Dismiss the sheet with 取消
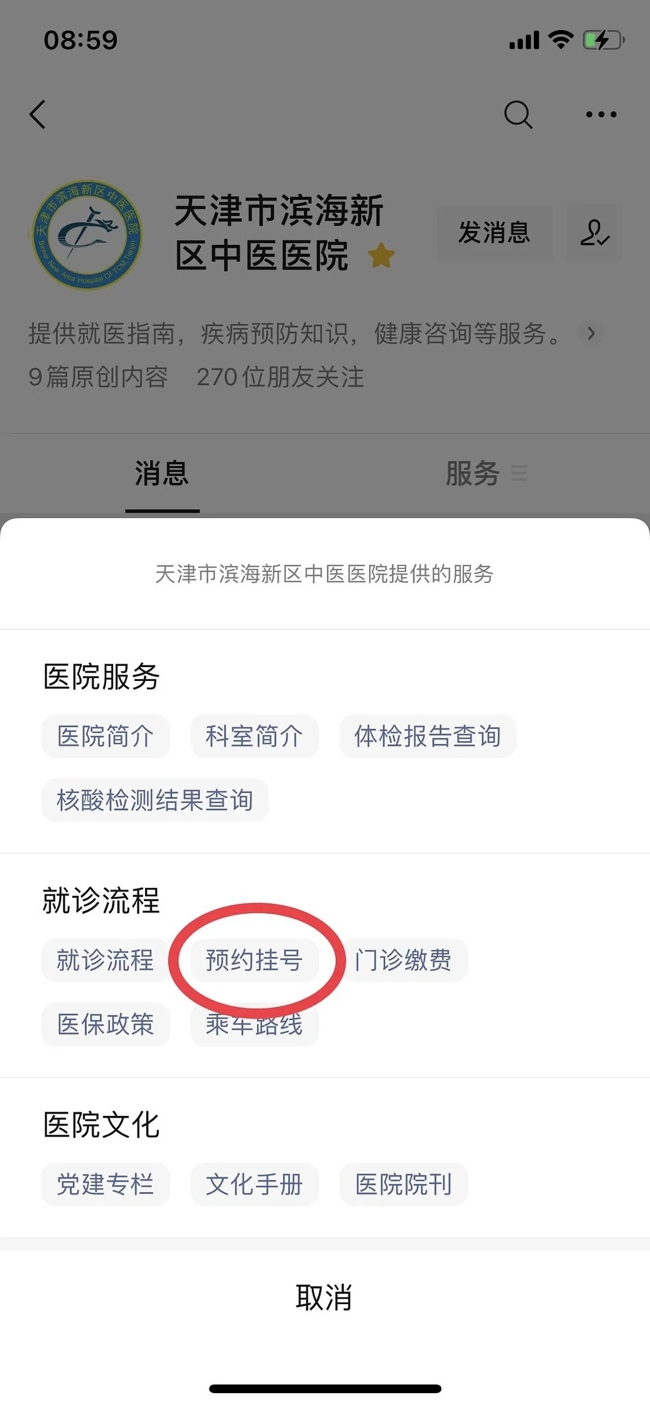Image resolution: width=650 pixels, height=1407 pixels. tap(325, 1298)
